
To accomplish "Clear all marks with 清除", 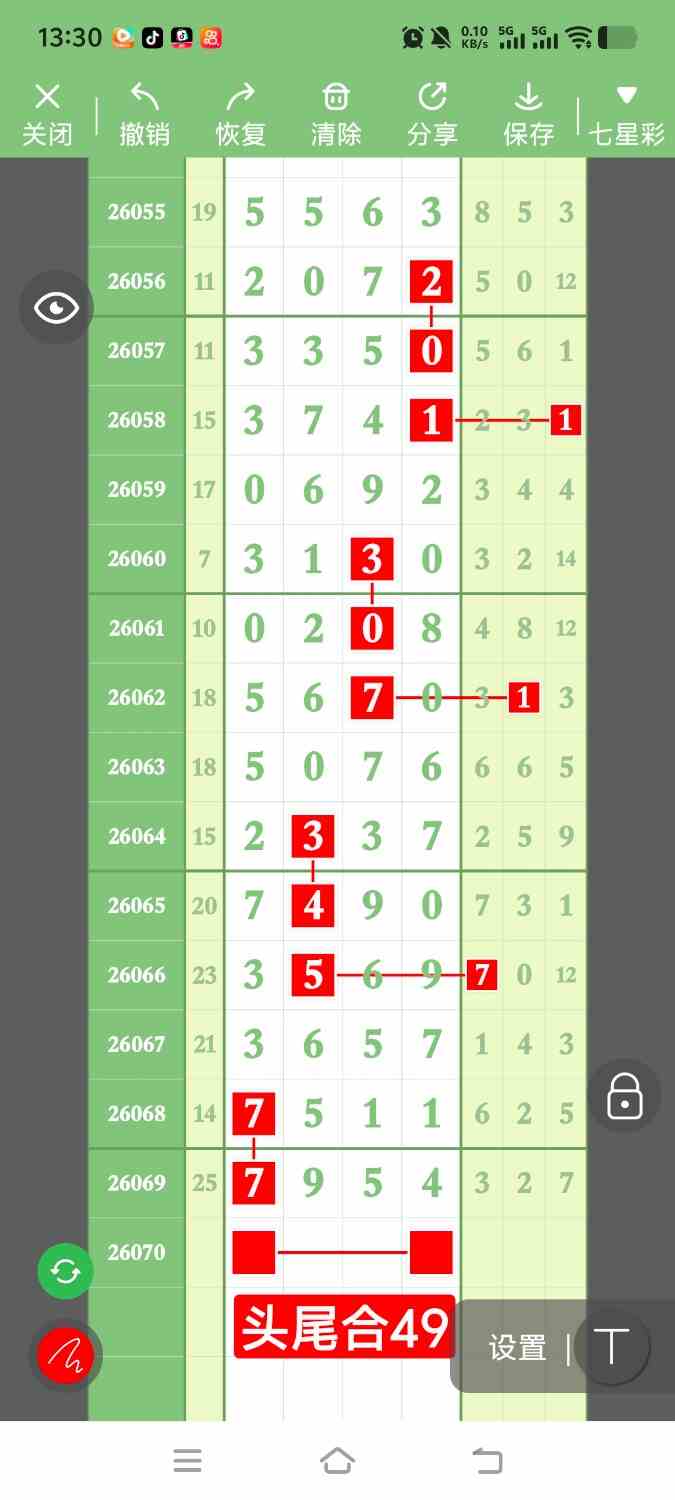I will 336,114.
